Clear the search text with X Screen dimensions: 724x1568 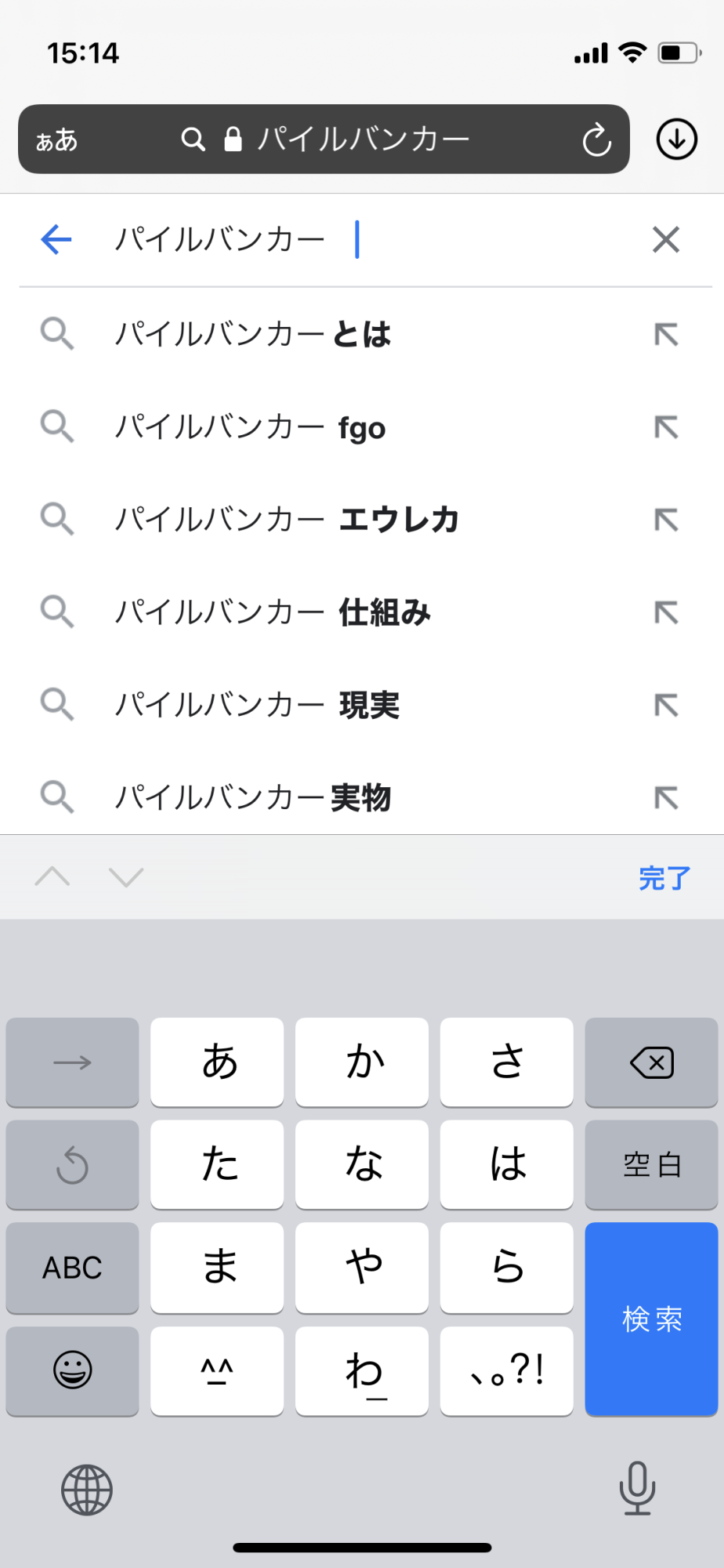(x=665, y=239)
